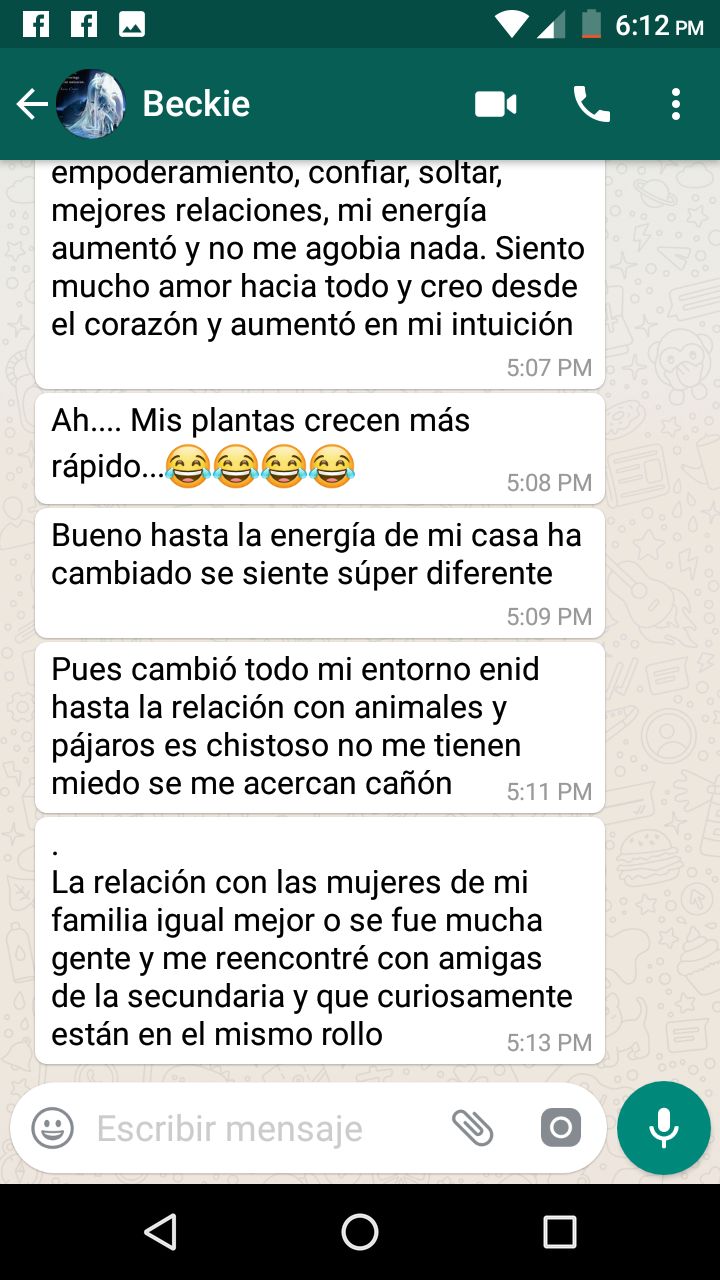
Task: Start a video call with Beckie
Action: pos(496,104)
